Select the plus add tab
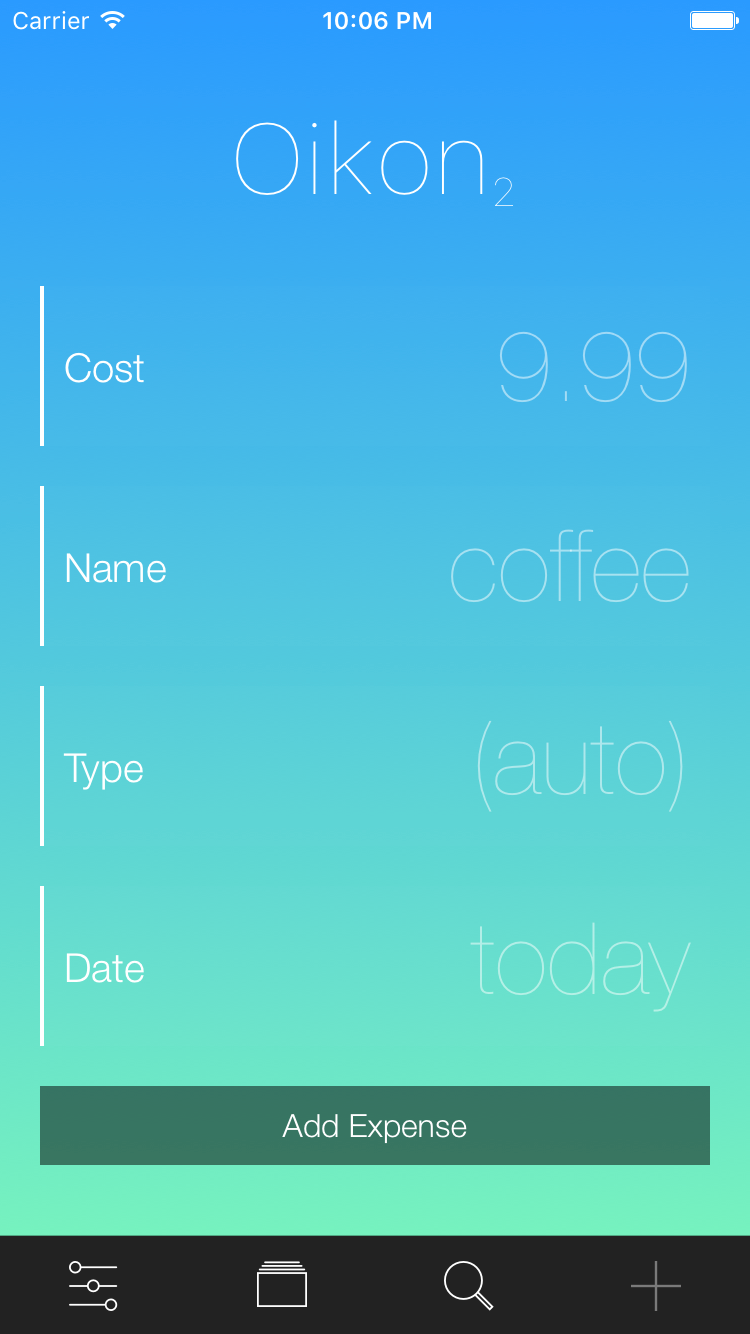The width and height of the screenshot is (750, 1334). pos(656,1285)
